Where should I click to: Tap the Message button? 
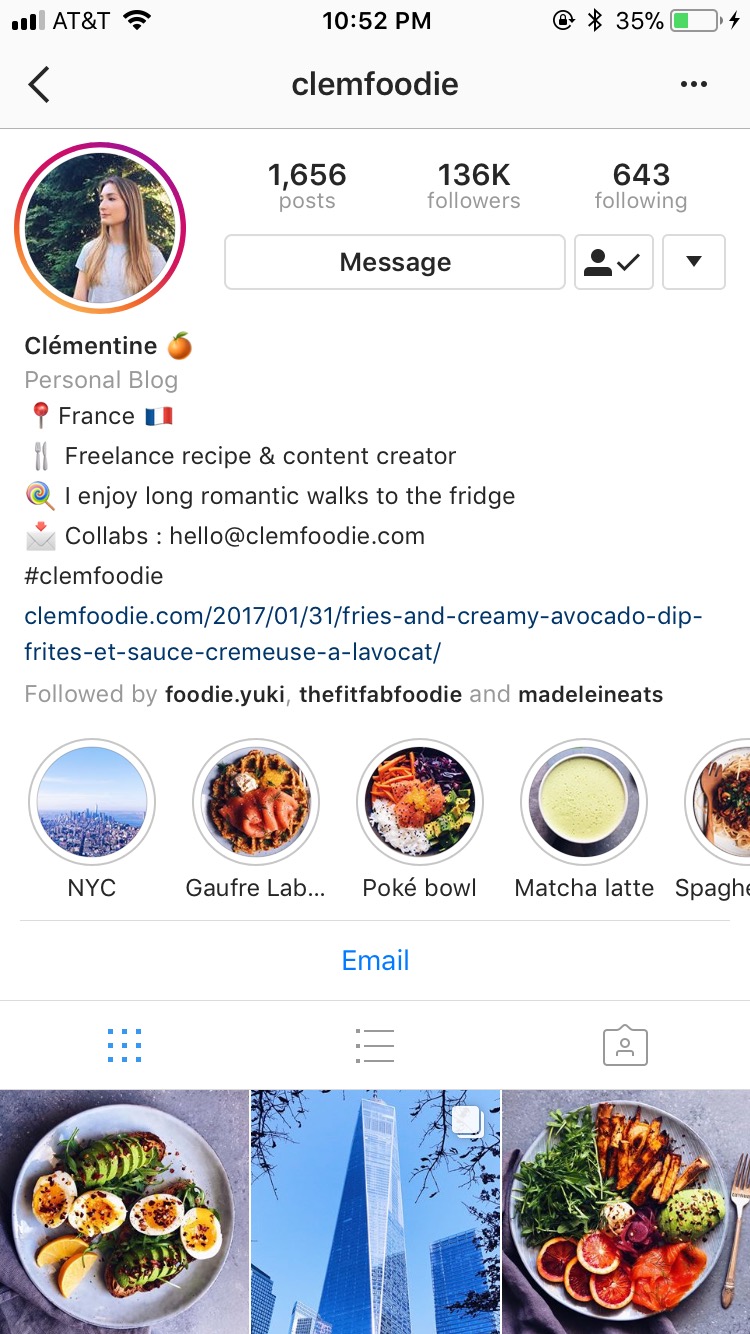point(395,263)
